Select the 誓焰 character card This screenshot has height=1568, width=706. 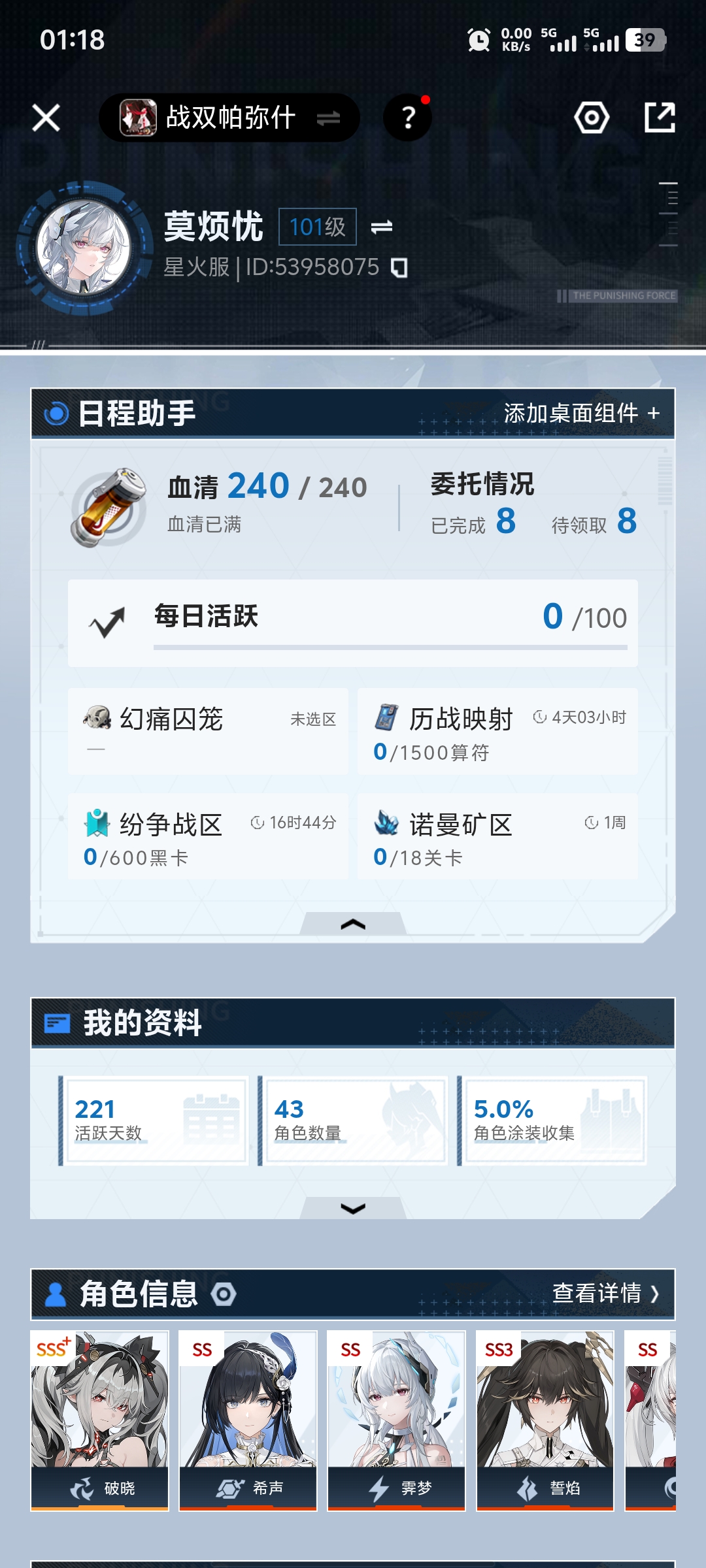click(545, 1420)
